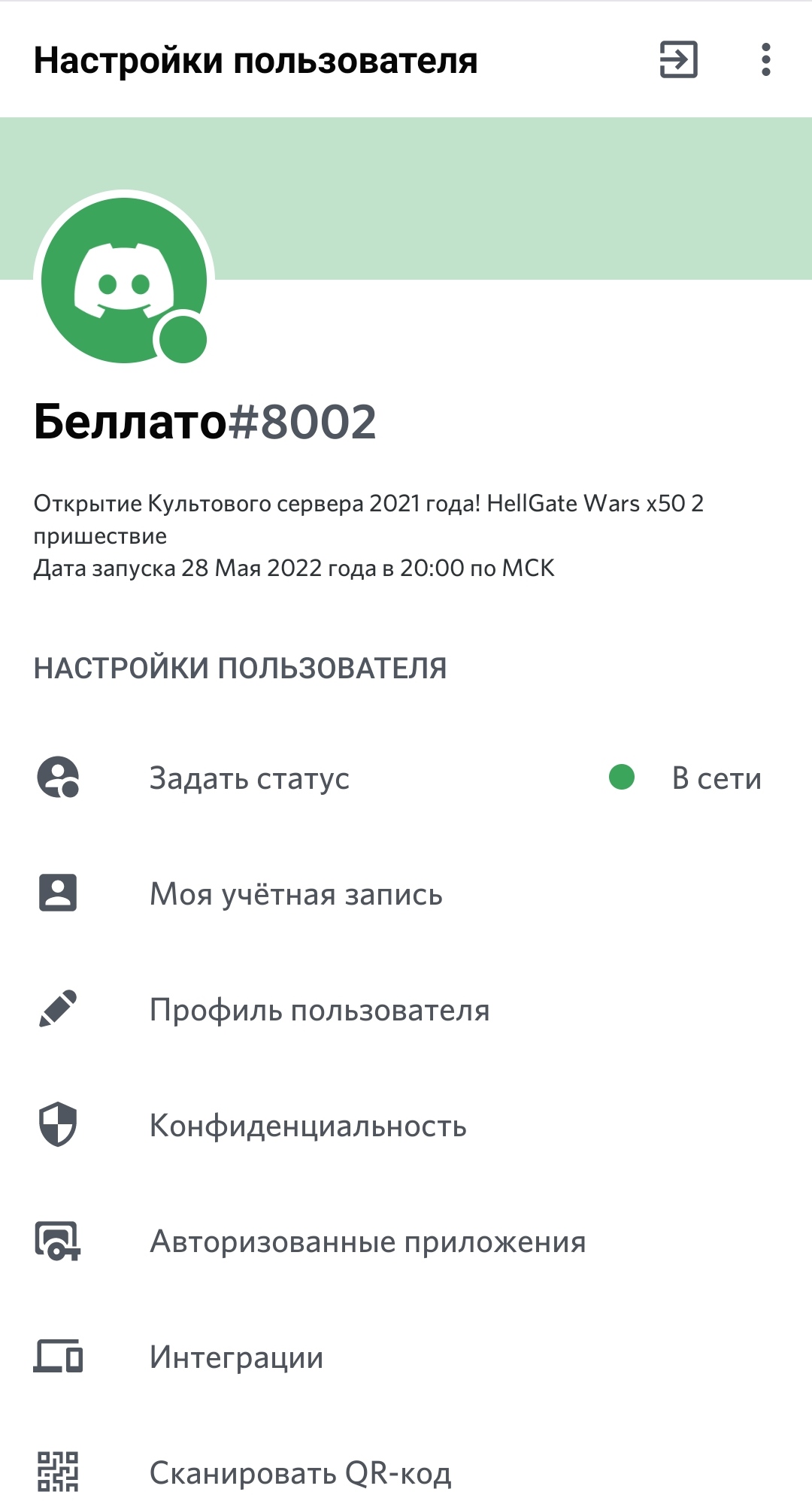Open Конфиденциальность settings
The width and height of the screenshot is (812, 1507).
406,1125
